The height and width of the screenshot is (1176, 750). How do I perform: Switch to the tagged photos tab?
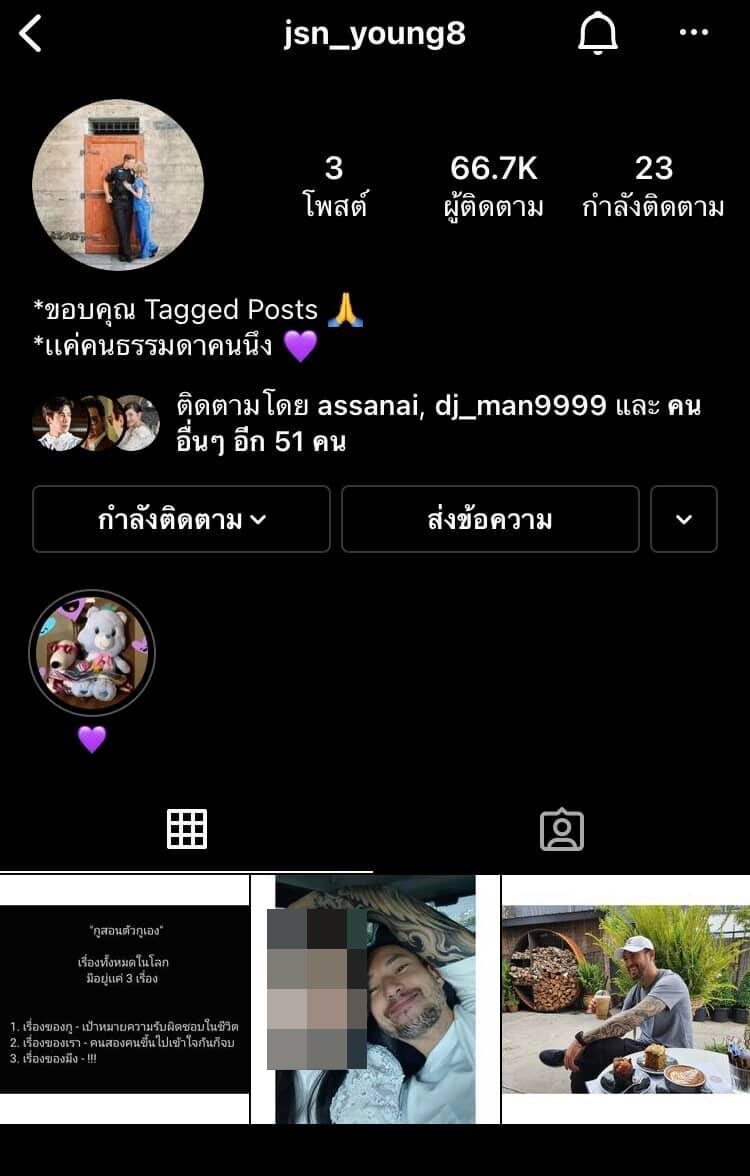[562, 829]
